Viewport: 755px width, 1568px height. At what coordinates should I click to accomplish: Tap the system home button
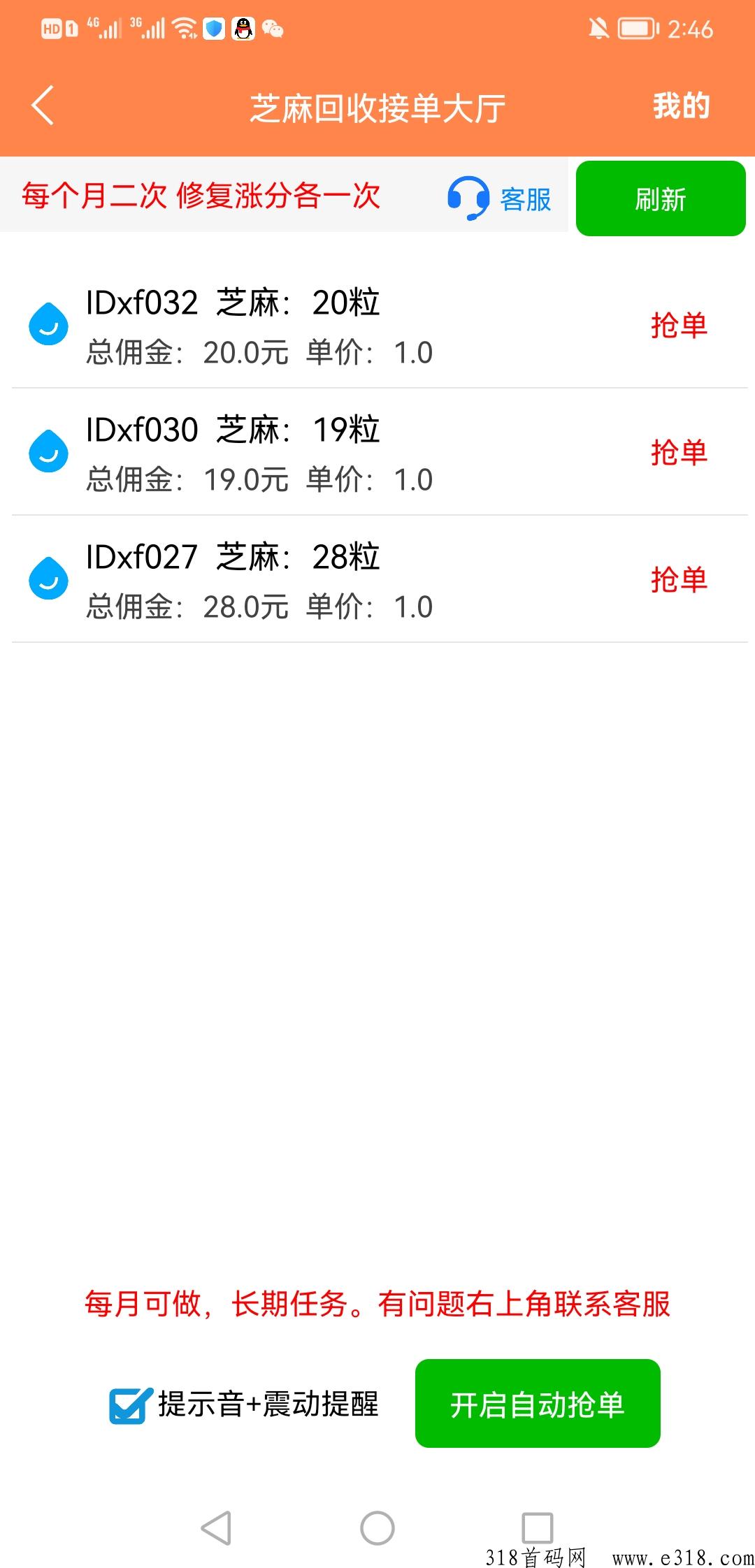tap(377, 1528)
